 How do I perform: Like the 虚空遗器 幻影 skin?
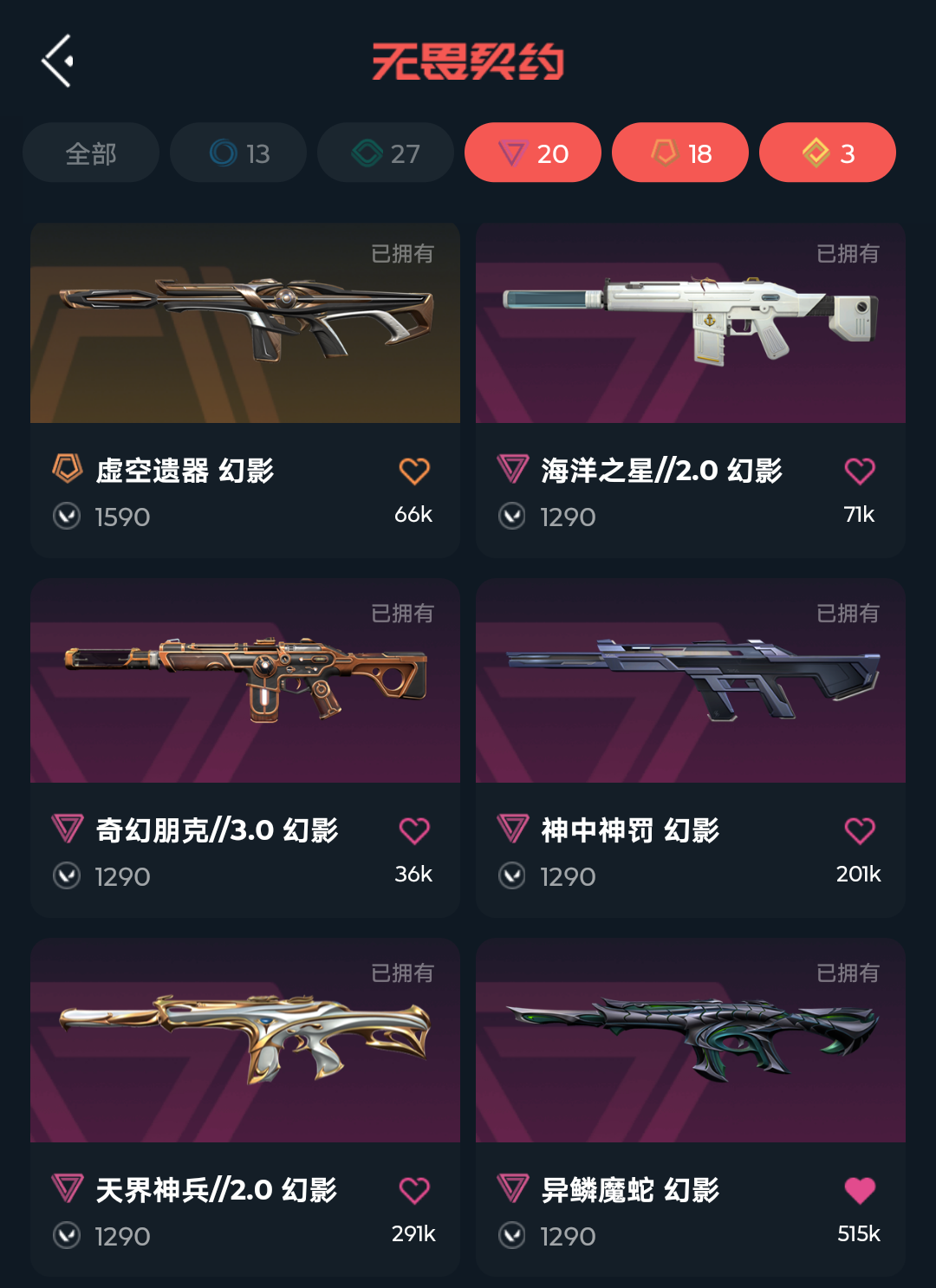click(414, 472)
